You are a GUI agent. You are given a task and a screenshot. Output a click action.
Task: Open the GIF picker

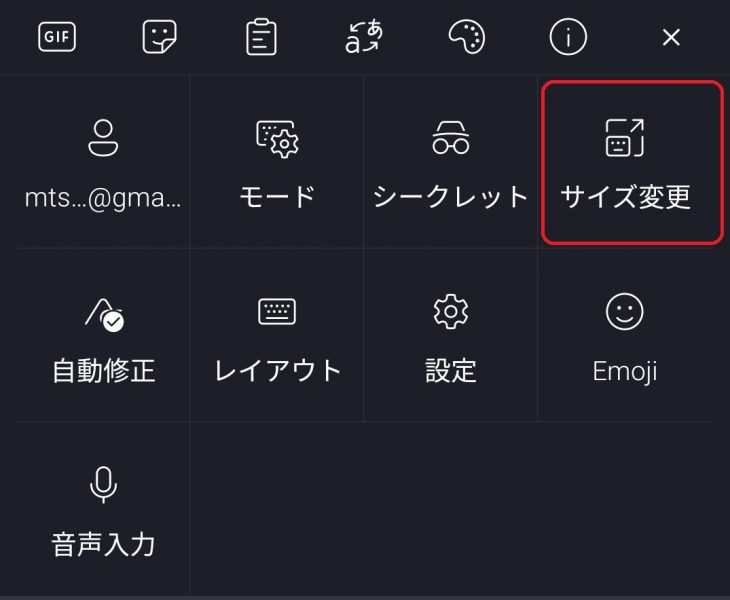[57, 38]
